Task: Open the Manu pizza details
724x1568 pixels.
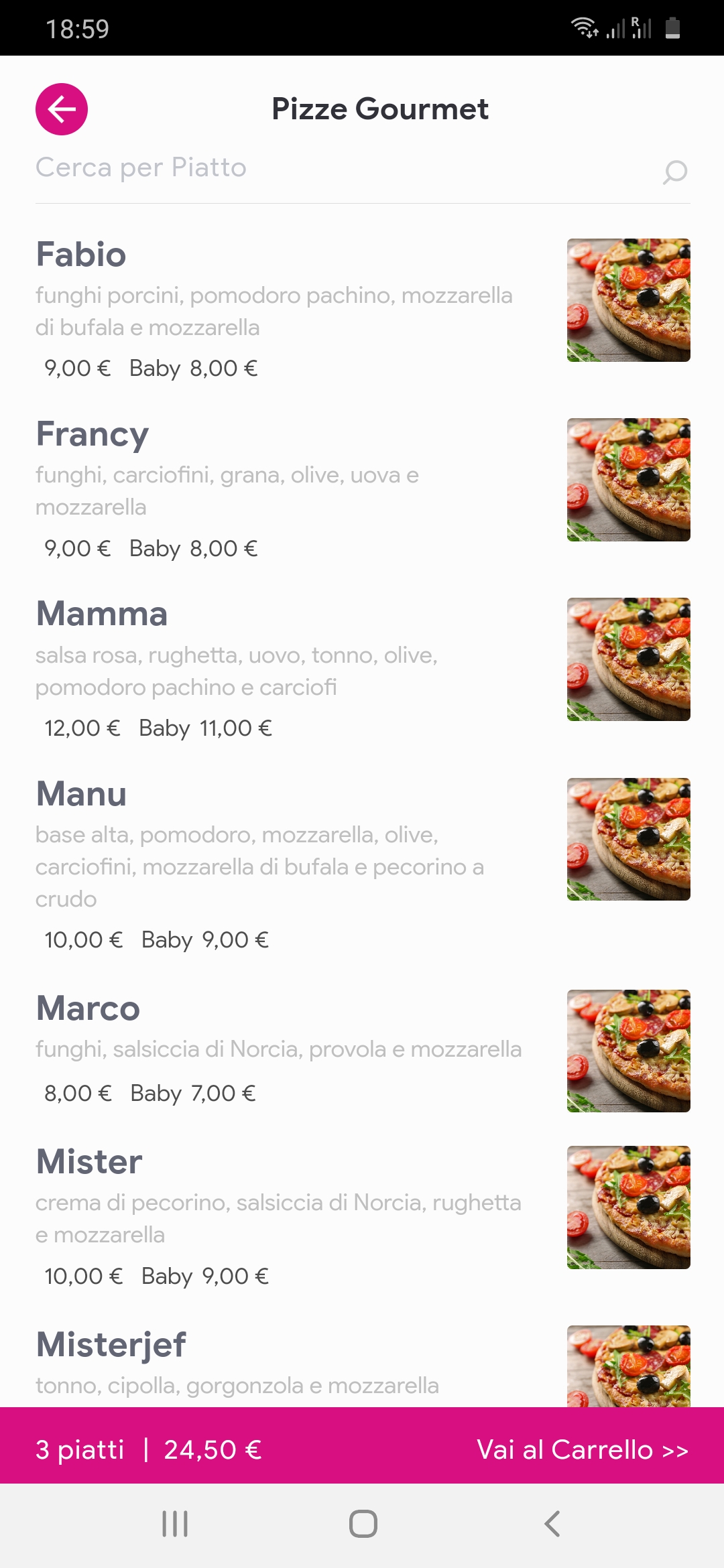Action: (82, 794)
